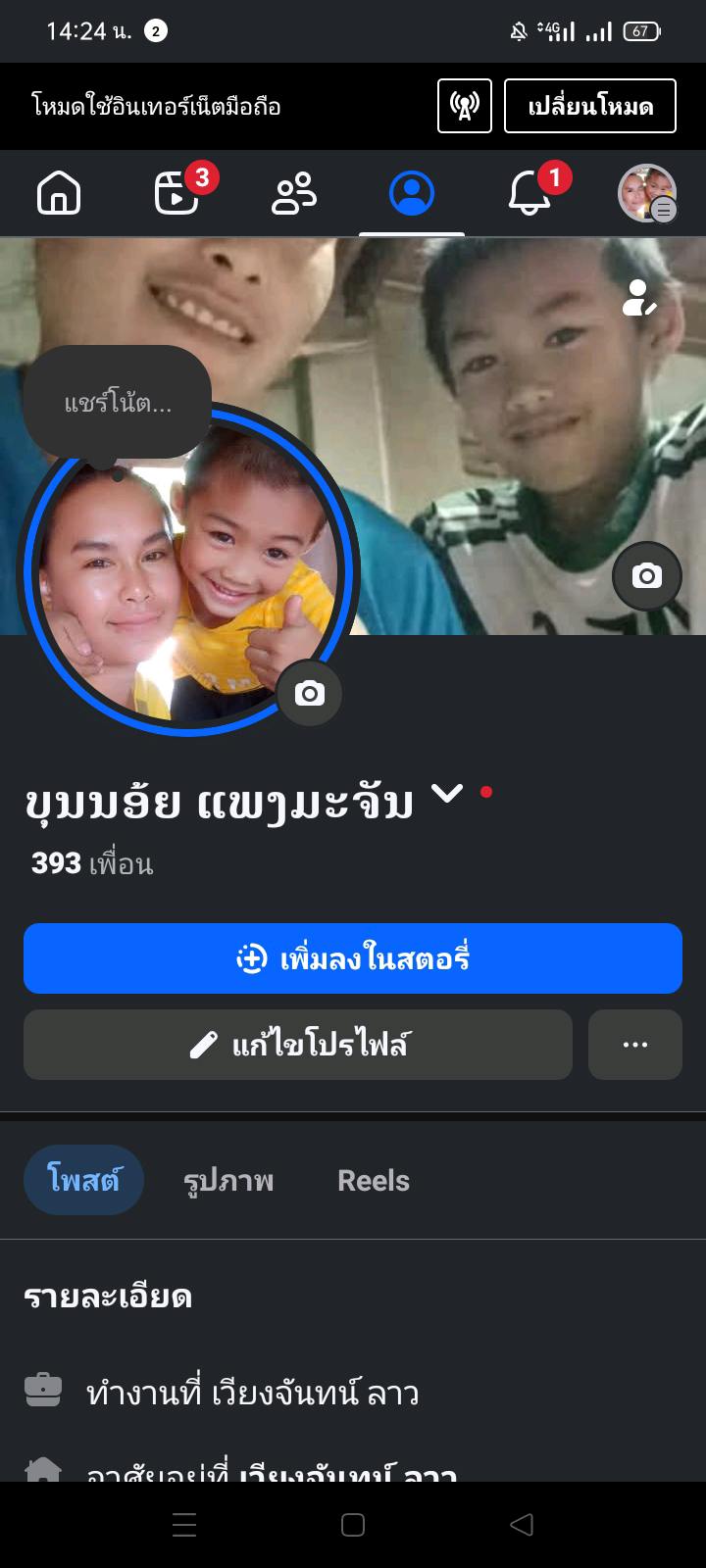Expand the dropdown next to profile name
706x1568 pixels.
pyautogui.click(x=447, y=794)
